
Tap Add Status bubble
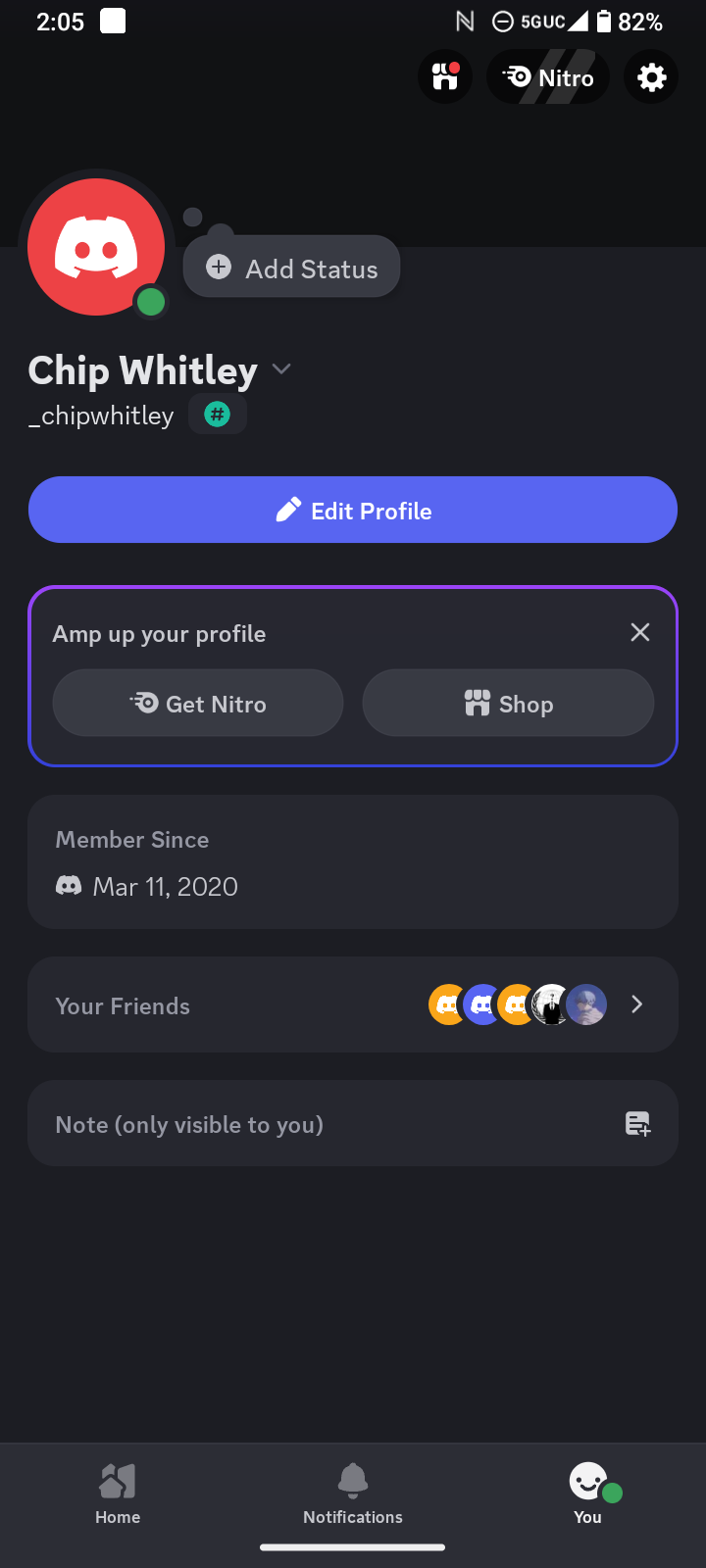point(292,268)
